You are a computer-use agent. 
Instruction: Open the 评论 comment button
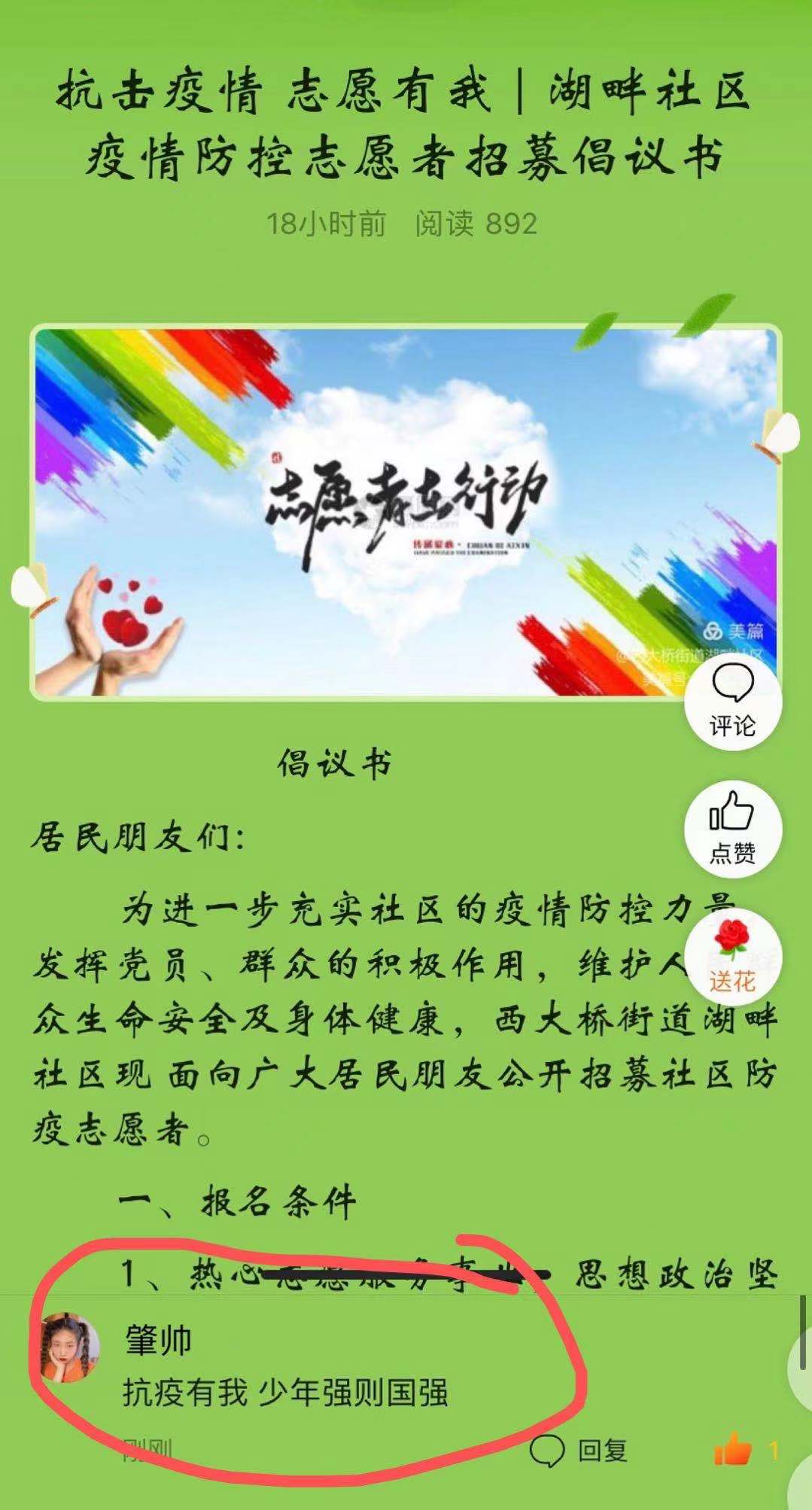733,702
